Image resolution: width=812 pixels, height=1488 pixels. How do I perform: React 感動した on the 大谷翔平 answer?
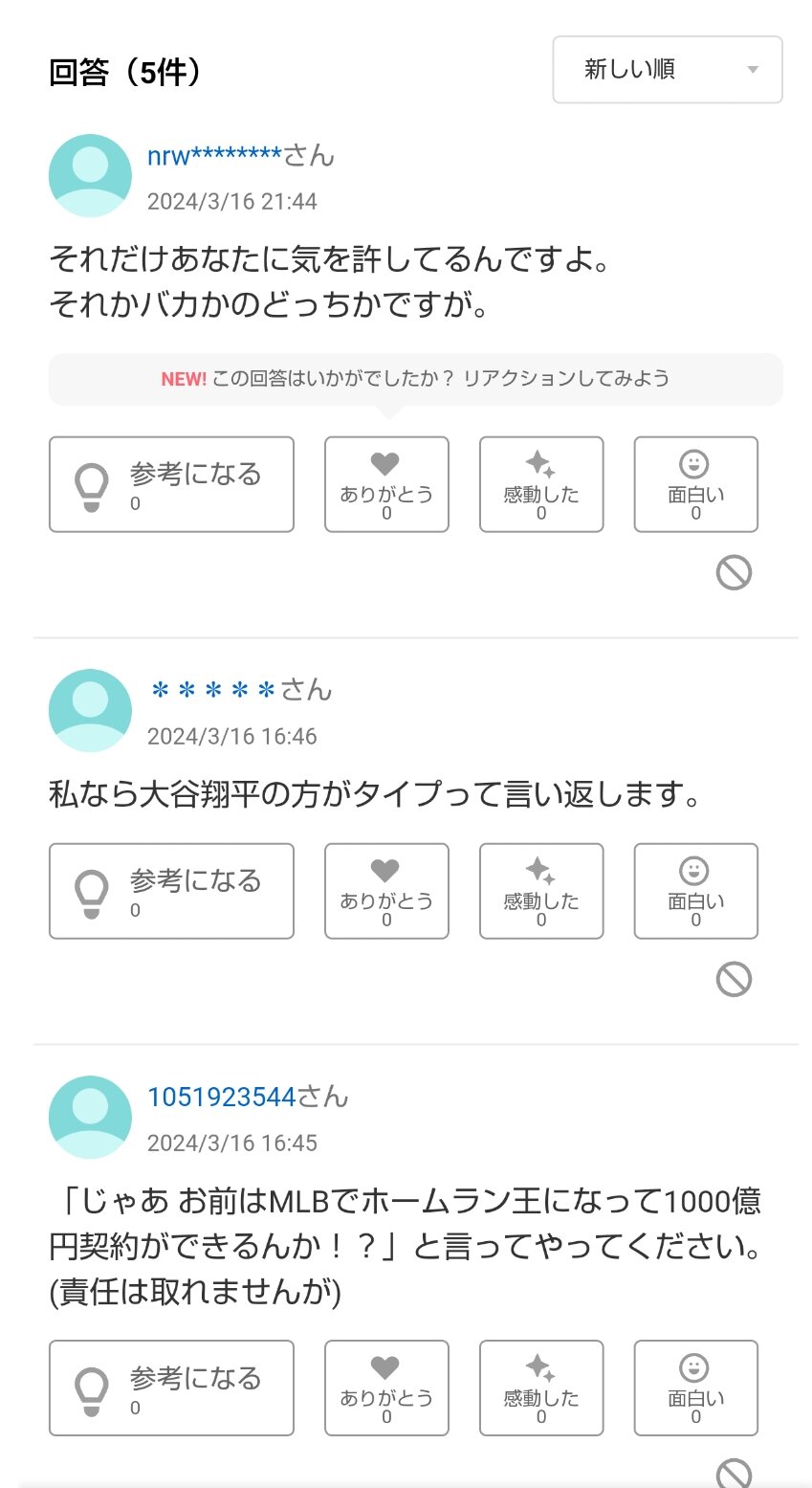pos(541,891)
